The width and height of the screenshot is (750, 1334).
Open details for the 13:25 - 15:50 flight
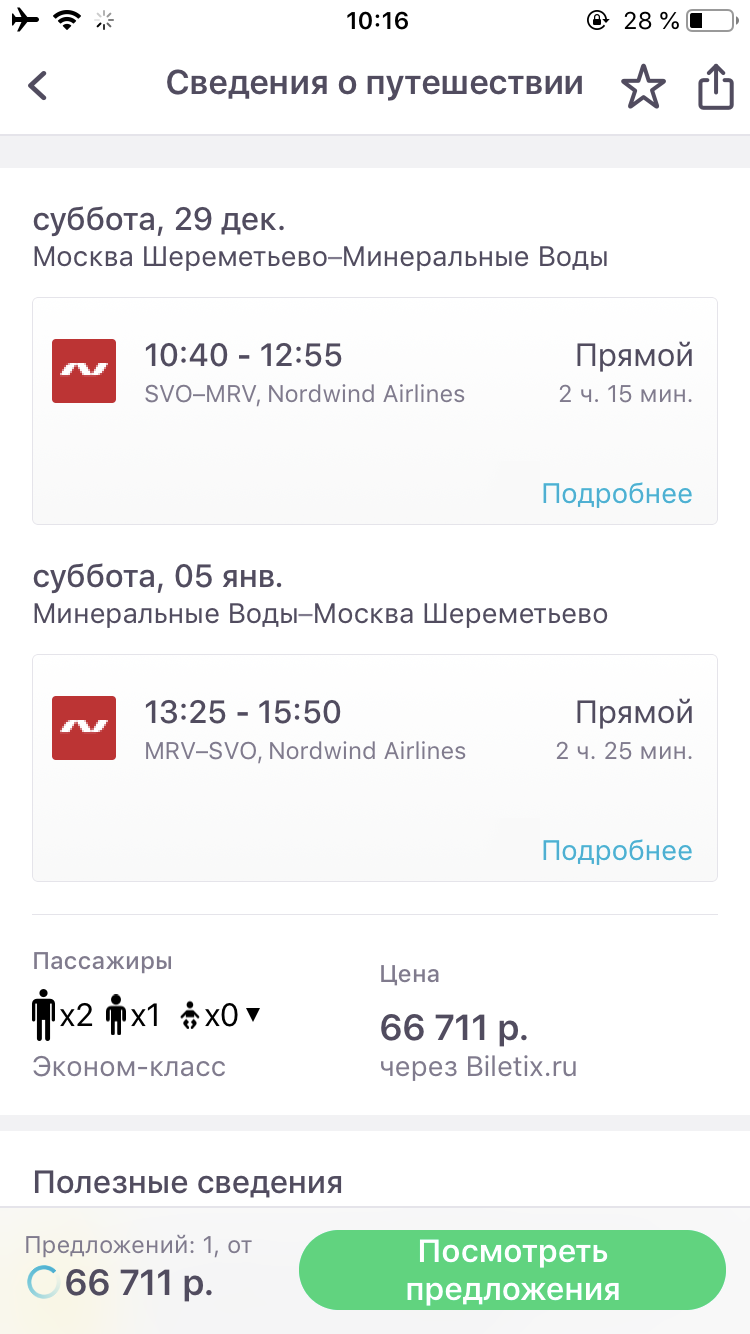[616, 851]
